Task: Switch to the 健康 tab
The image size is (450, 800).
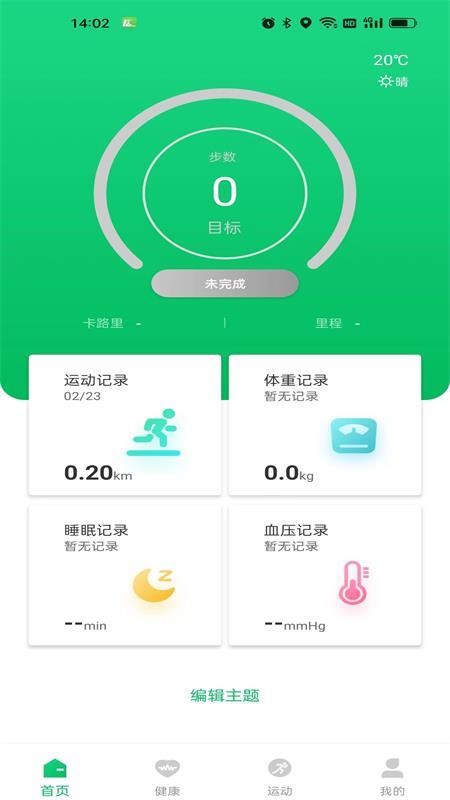Action: click(167, 778)
